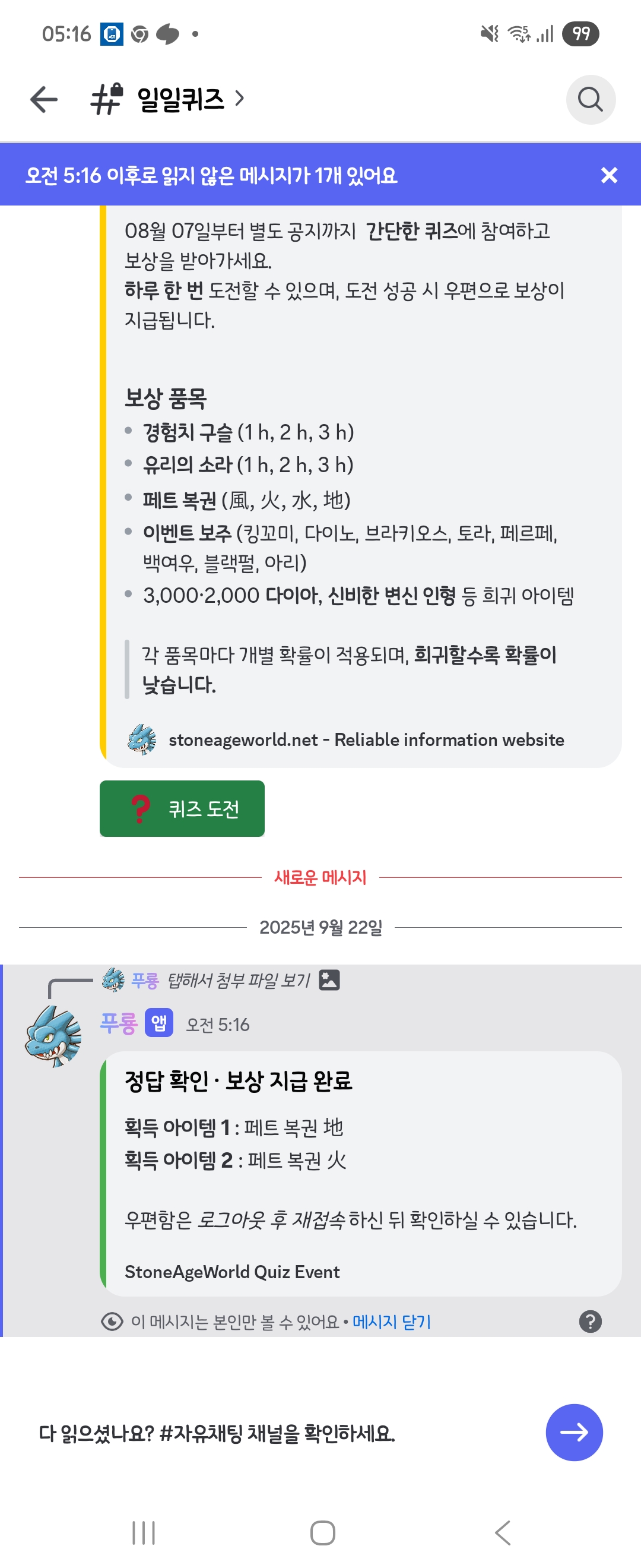Tap the 퀴즈 도전 button
This screenshot has width=641, height=1568.
pyautogui.click(x=182, y=808)
